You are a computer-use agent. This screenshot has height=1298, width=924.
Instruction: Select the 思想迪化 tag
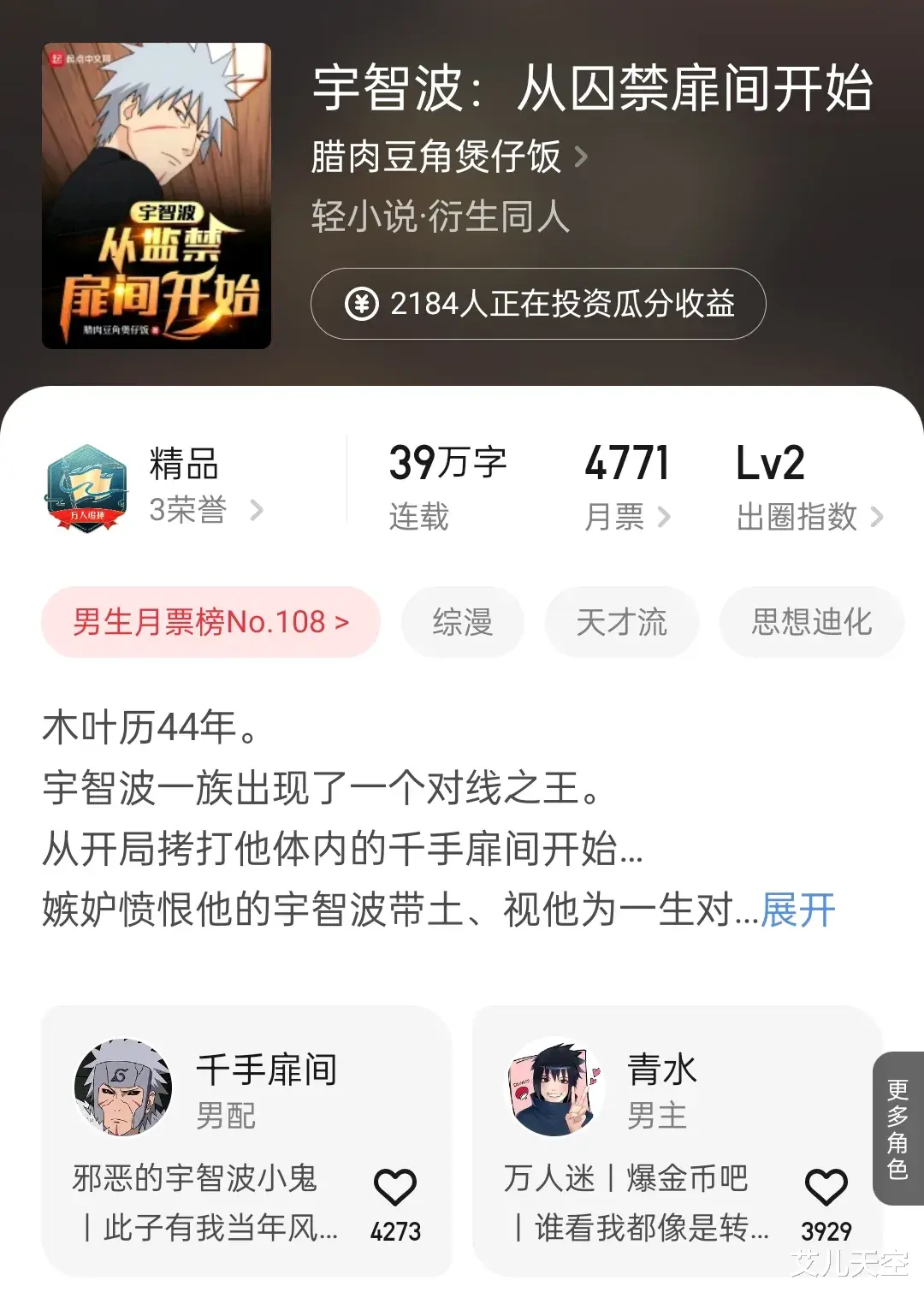[x=811, y=622]
